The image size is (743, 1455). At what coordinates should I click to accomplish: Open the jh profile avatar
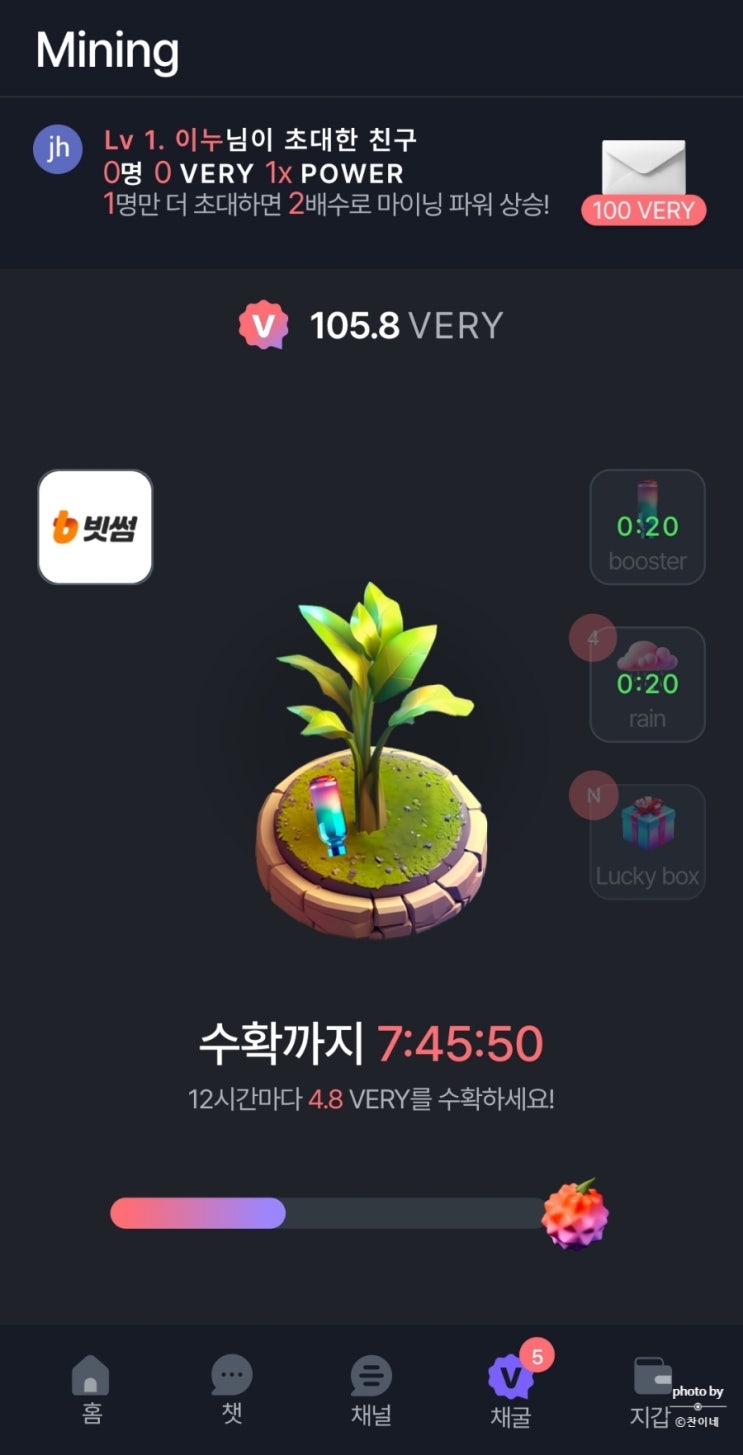pos(58,149)
